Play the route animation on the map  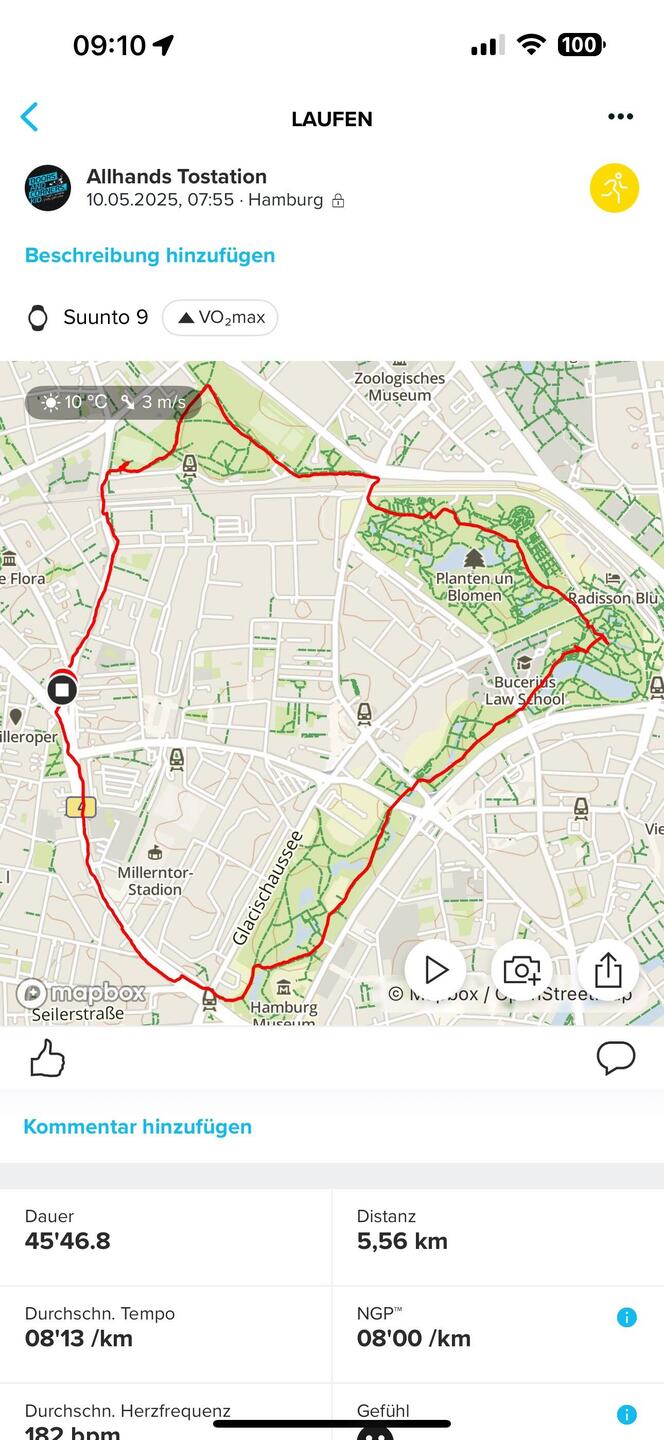point(435,969)
